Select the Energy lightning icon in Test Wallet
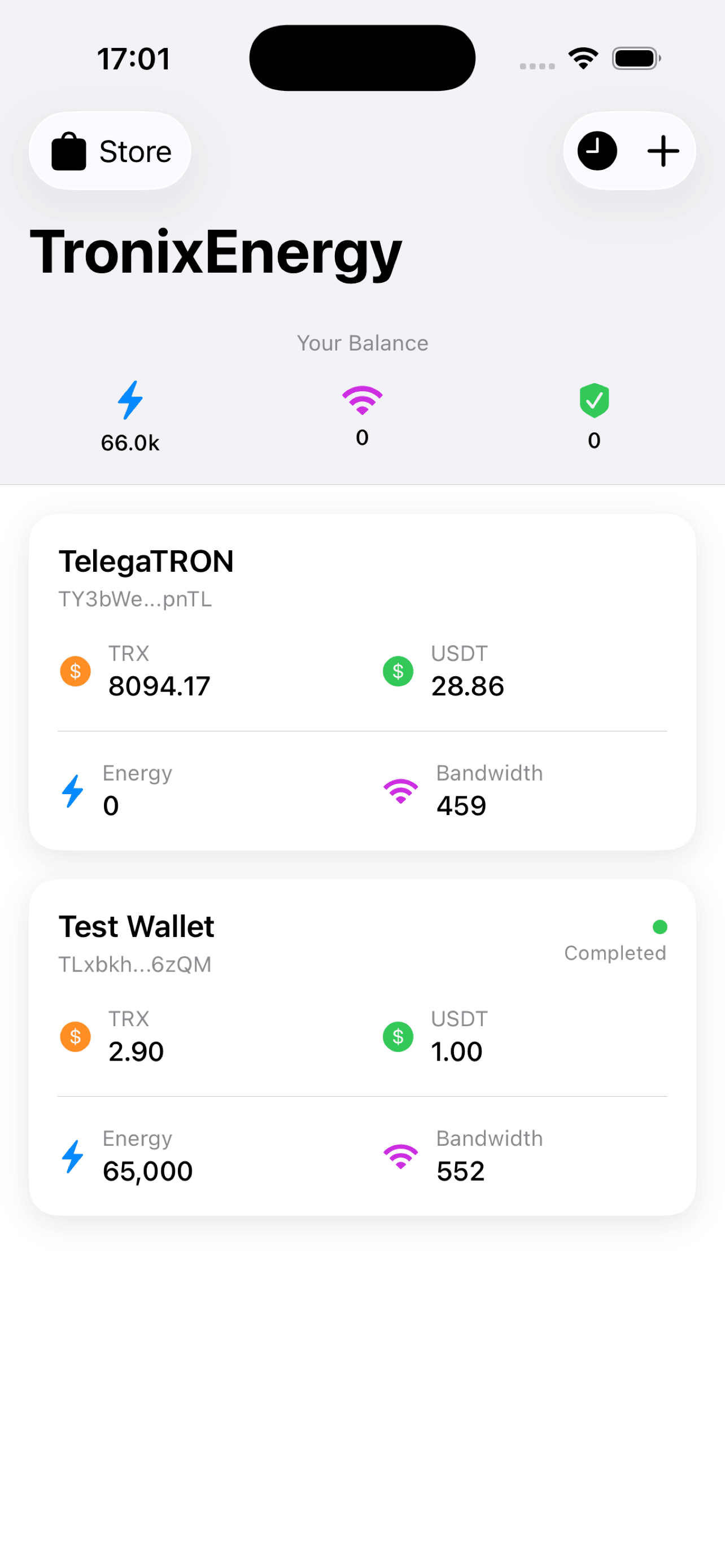 click(x=72, y=1155)
